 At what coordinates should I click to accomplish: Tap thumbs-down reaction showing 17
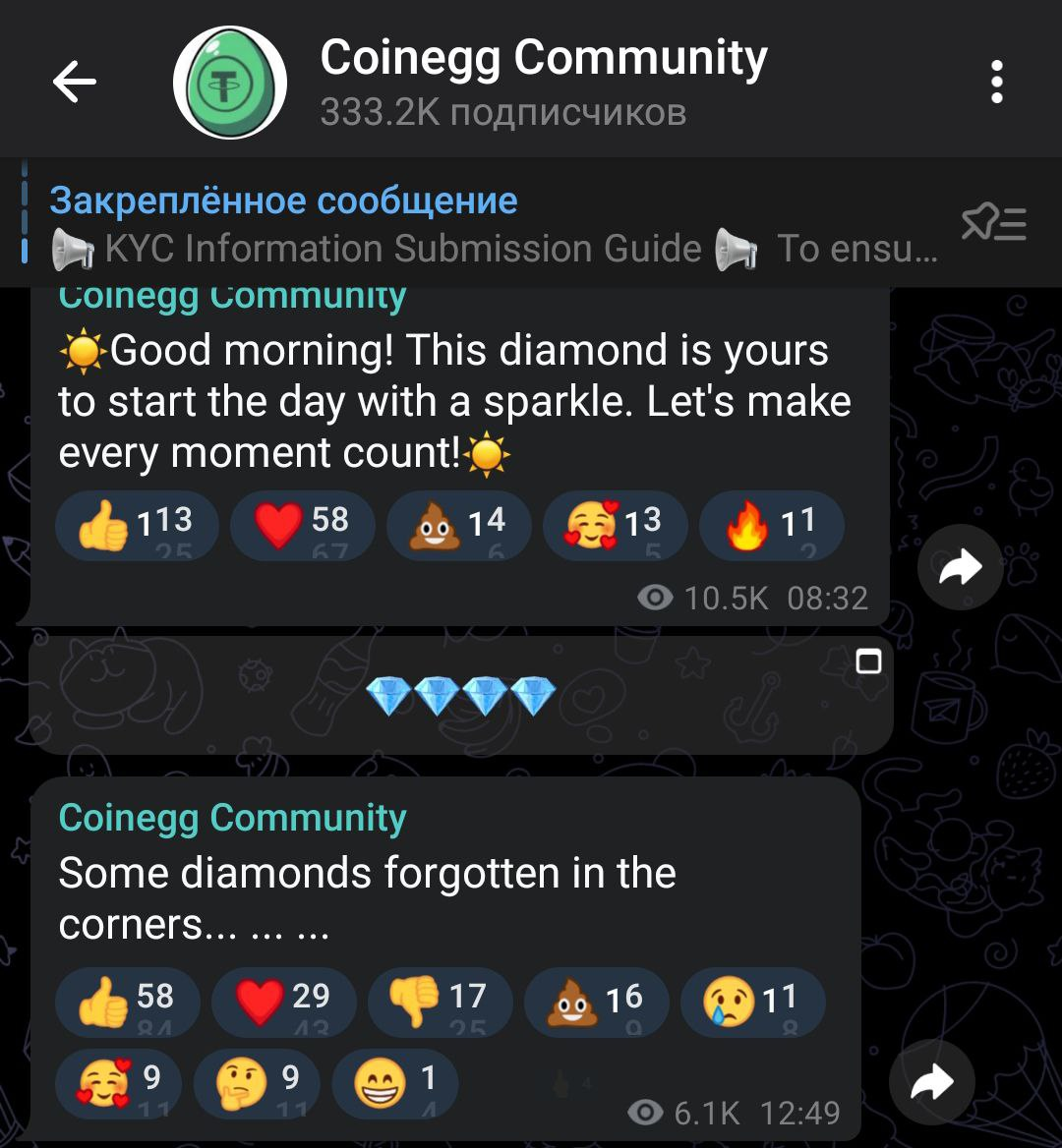[440, 1002]
